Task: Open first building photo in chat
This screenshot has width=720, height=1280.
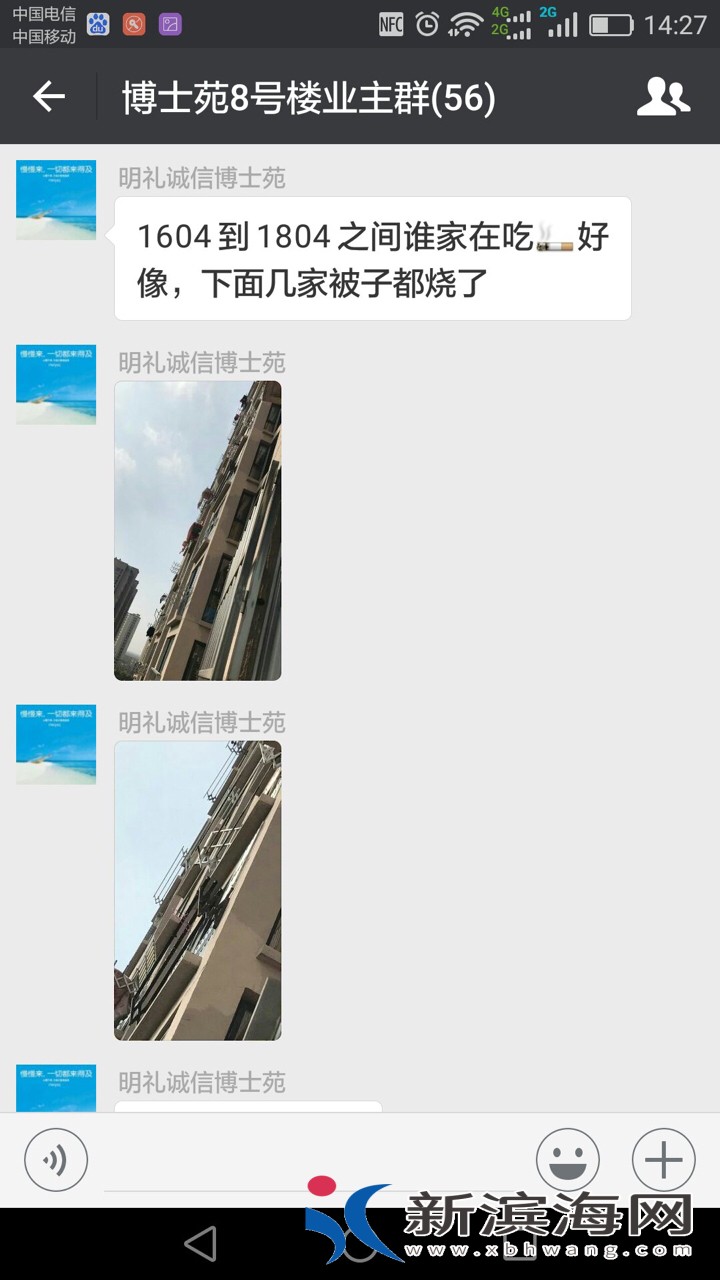Action: coord(197,530)
